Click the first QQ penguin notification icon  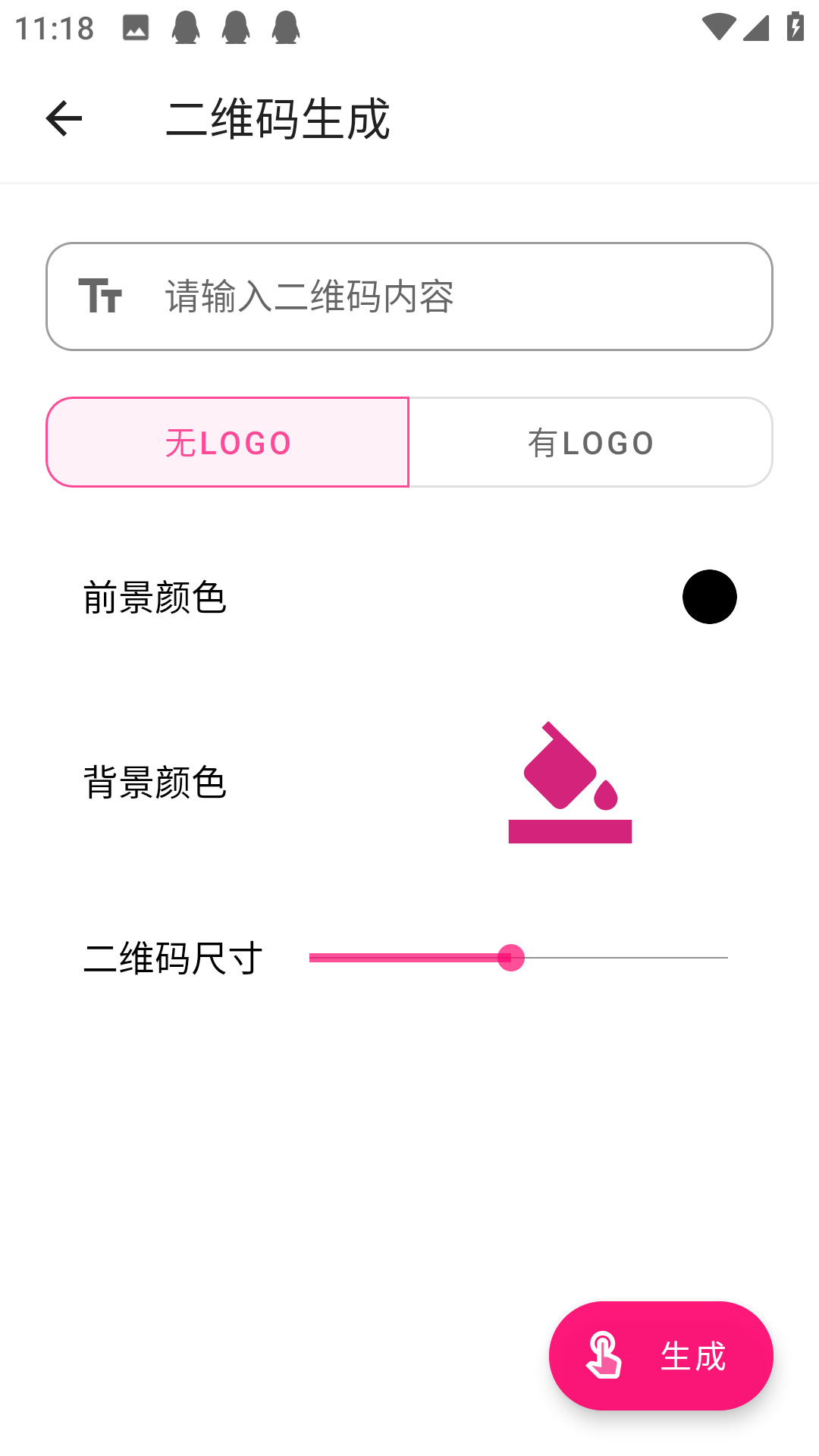pyautogui.click(x=186, y=29)
